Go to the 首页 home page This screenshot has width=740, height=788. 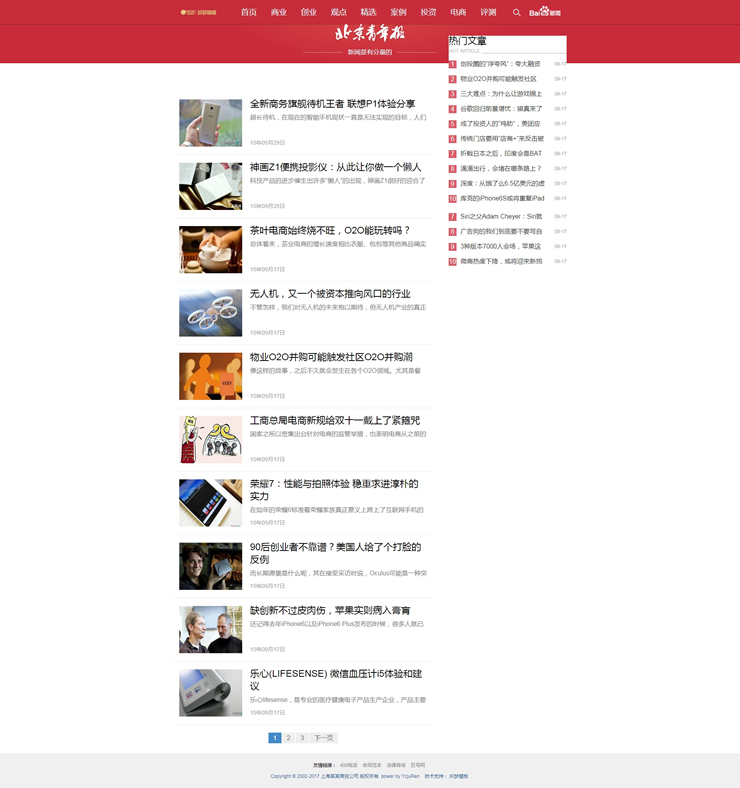click(248, 12)
